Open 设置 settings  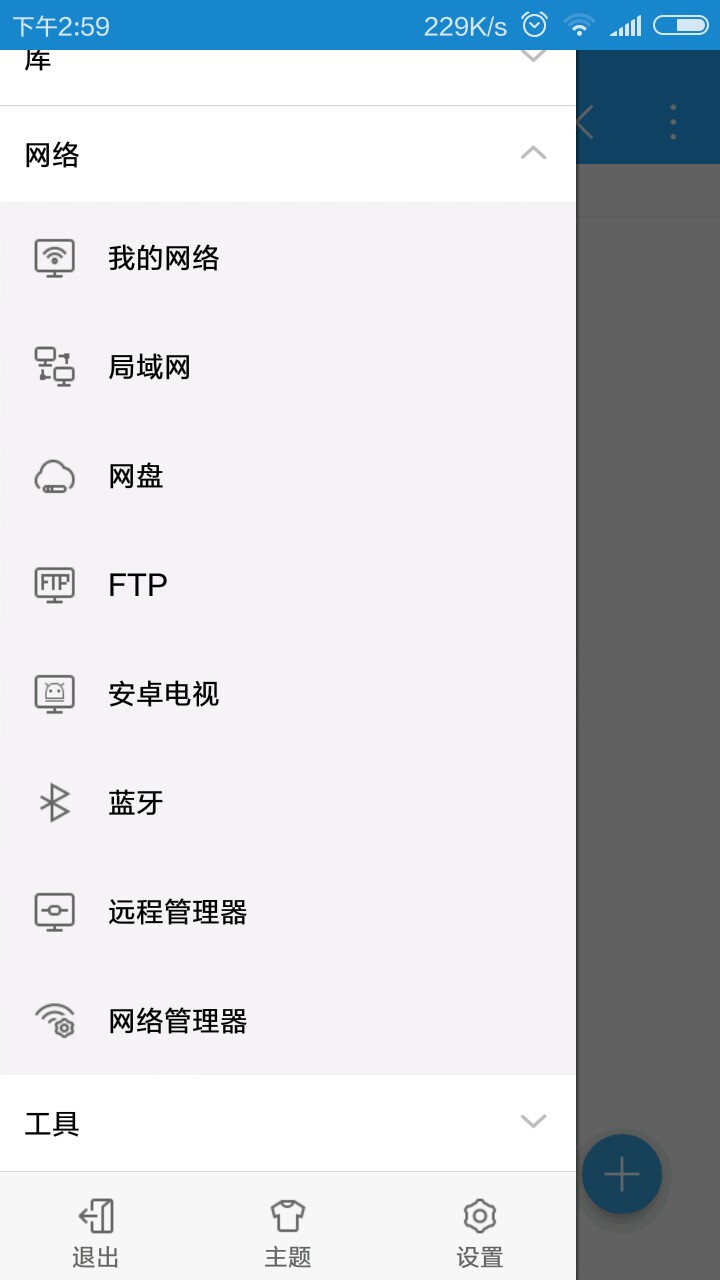pos(480,1234)
